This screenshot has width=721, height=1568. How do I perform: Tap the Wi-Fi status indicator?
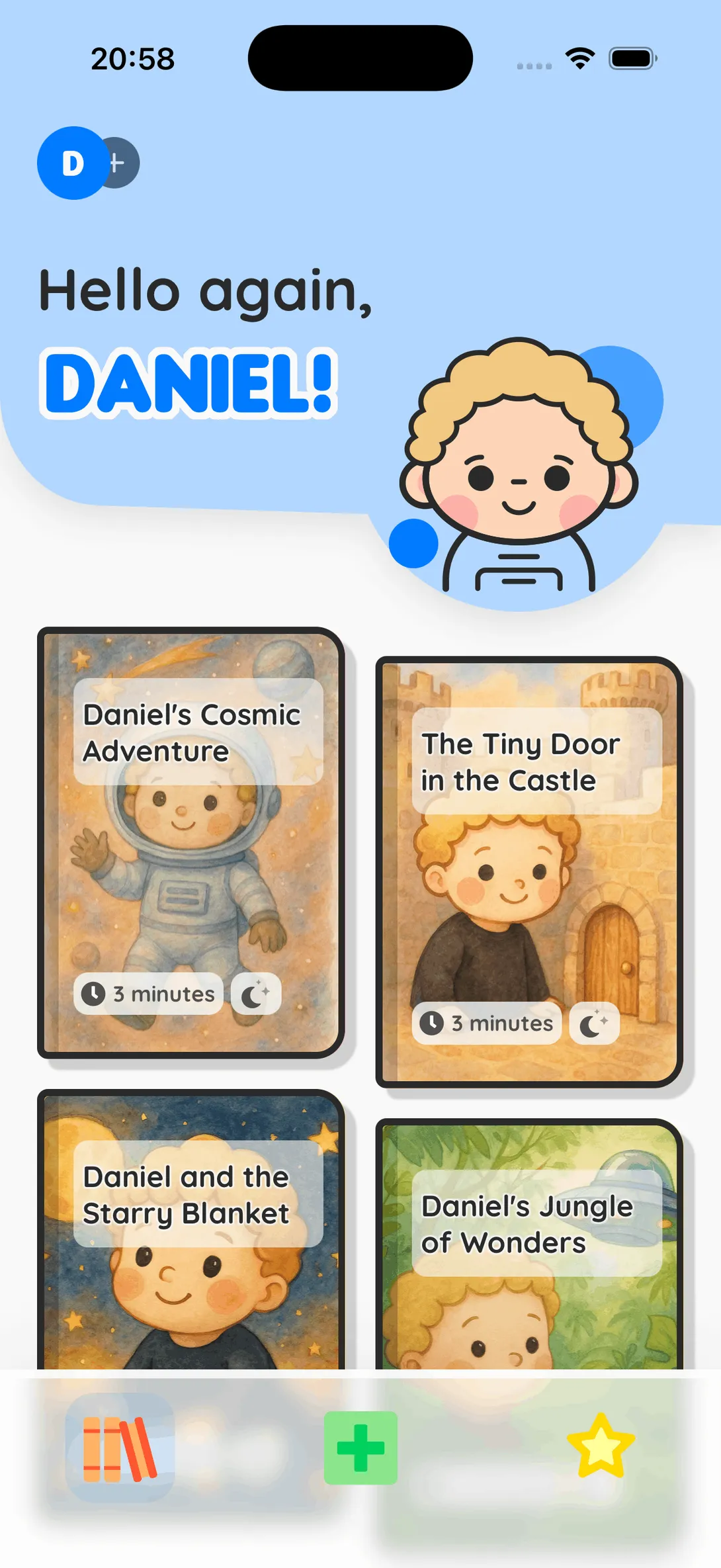(x=579, y=59)
